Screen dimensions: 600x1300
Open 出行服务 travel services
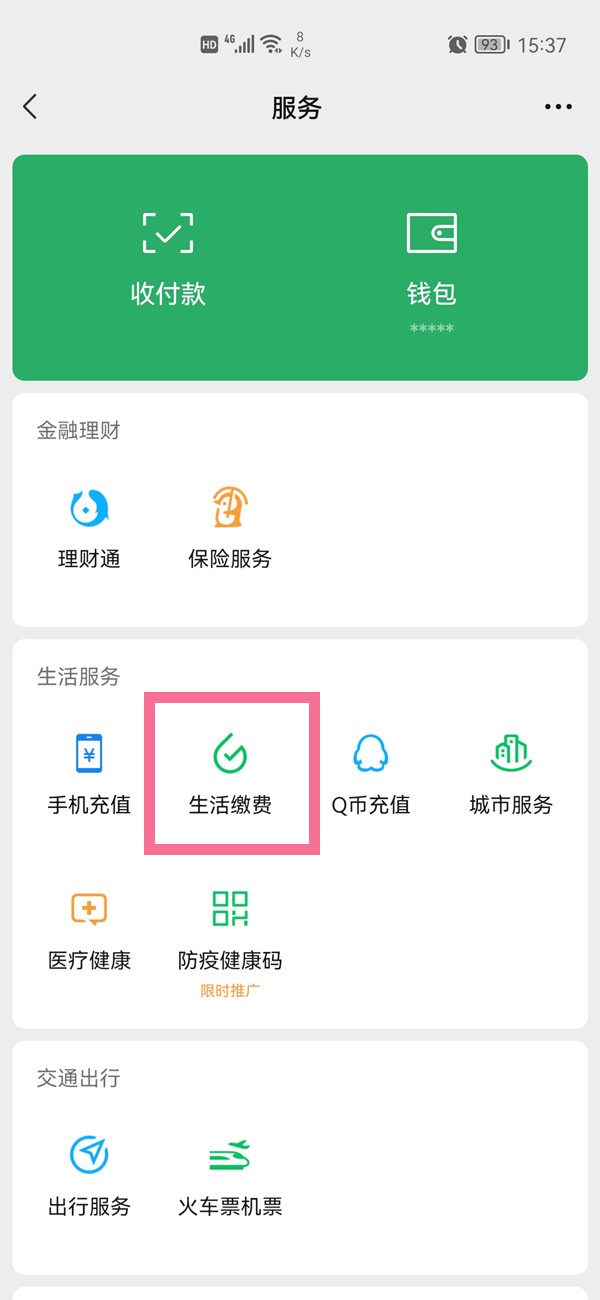pyautogui.click(x=89, y=1176)
